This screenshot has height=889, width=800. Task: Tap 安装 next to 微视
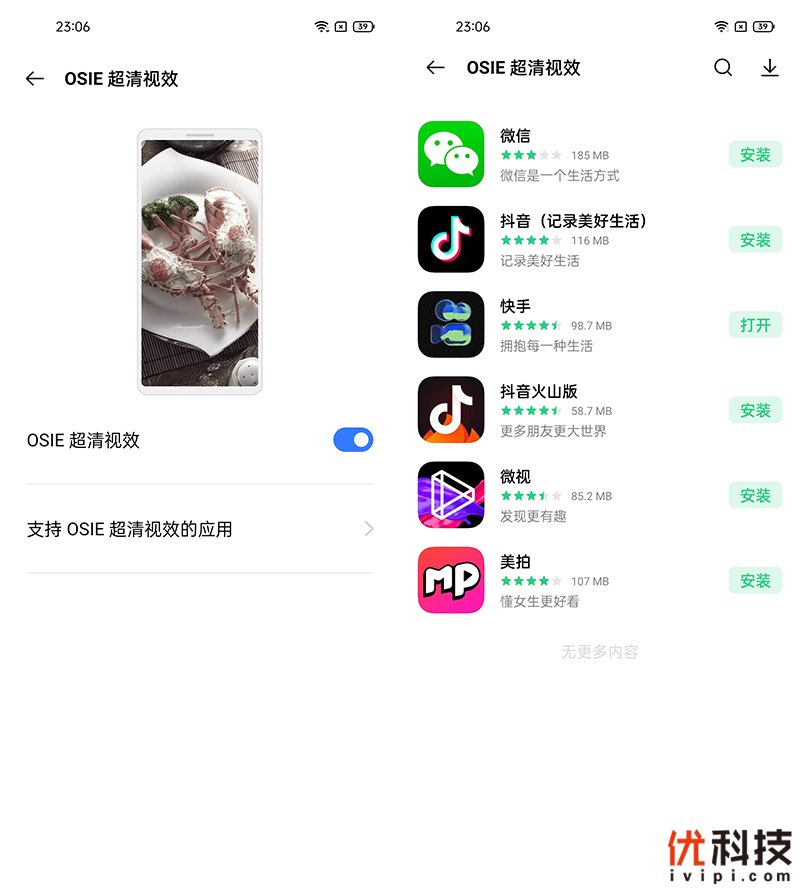(755, 495)
